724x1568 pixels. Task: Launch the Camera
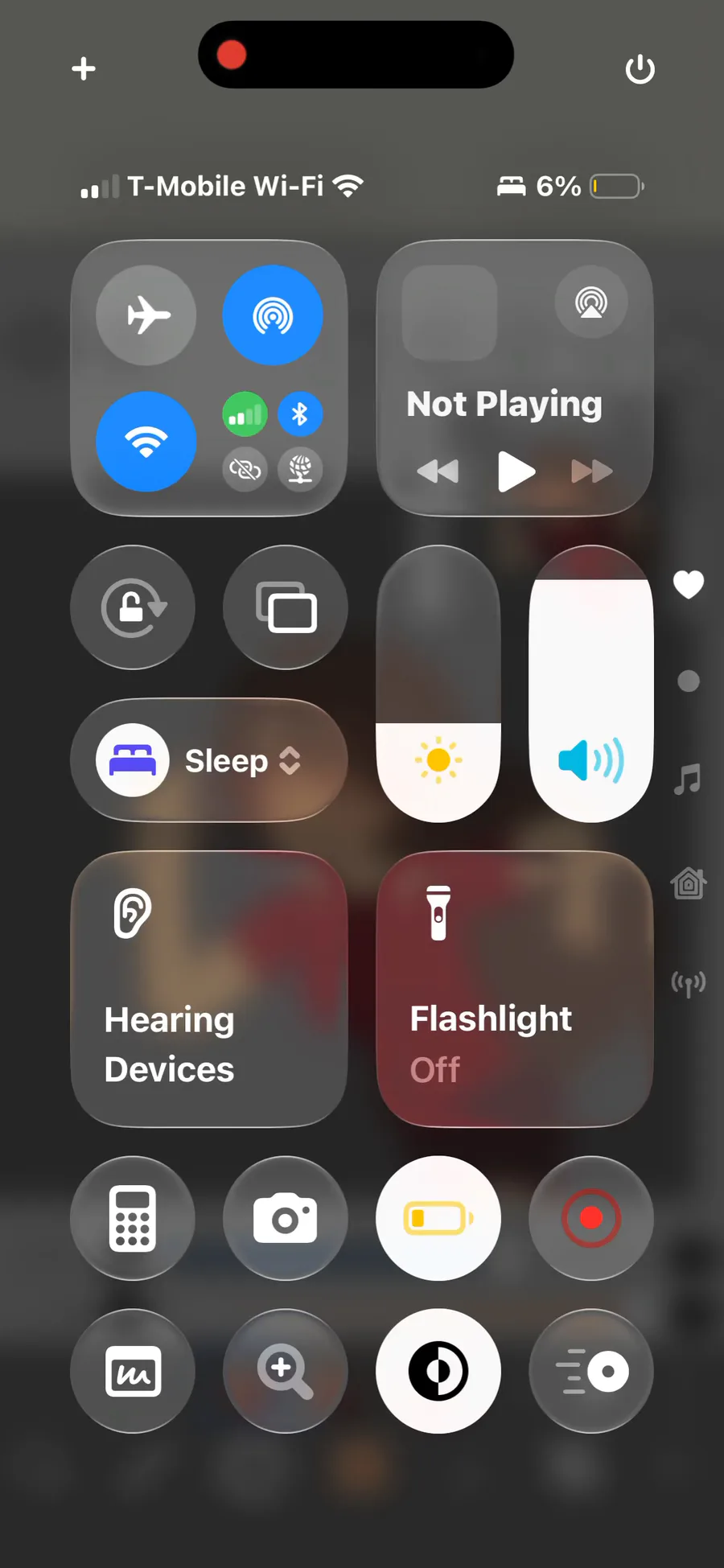click(x=286, y=1218)
